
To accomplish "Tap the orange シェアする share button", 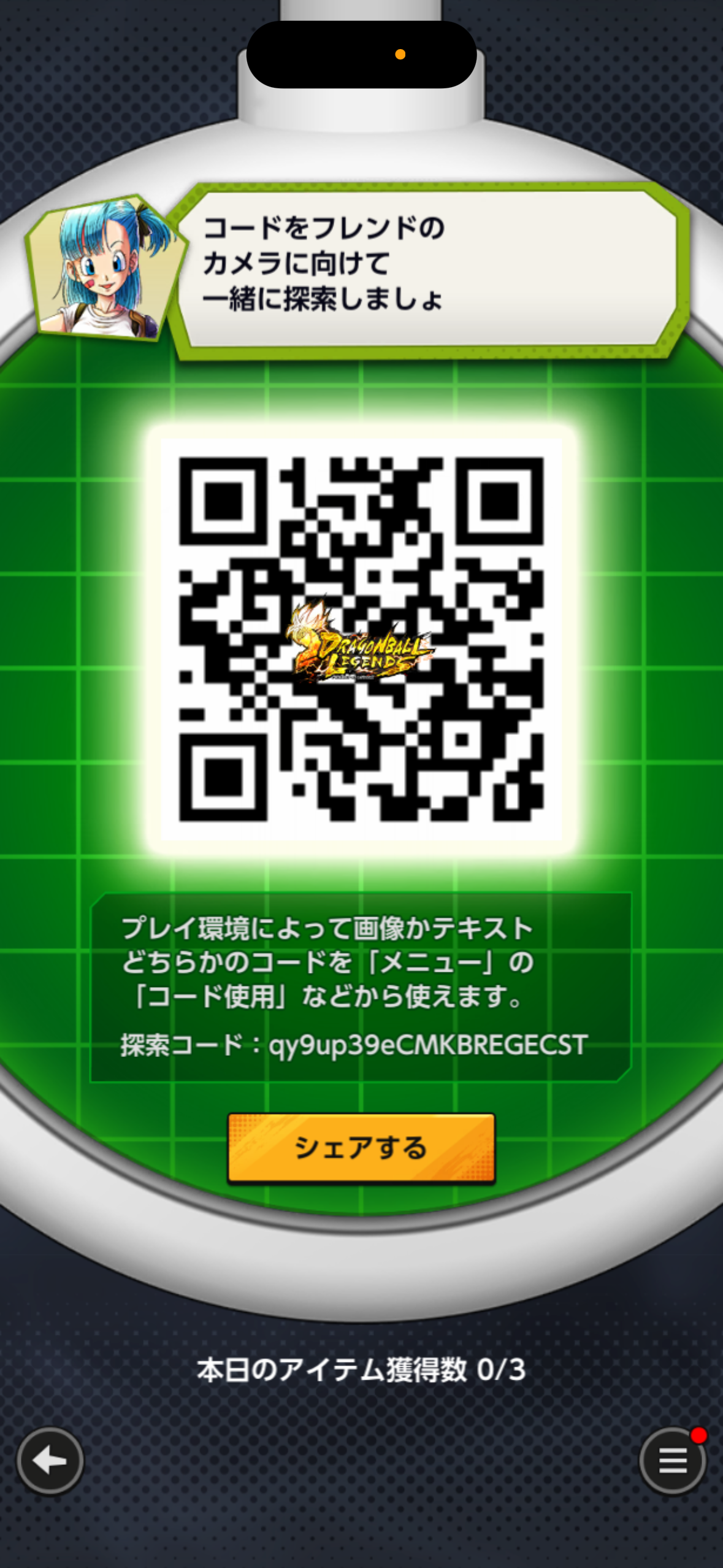I will point(361,1148).
